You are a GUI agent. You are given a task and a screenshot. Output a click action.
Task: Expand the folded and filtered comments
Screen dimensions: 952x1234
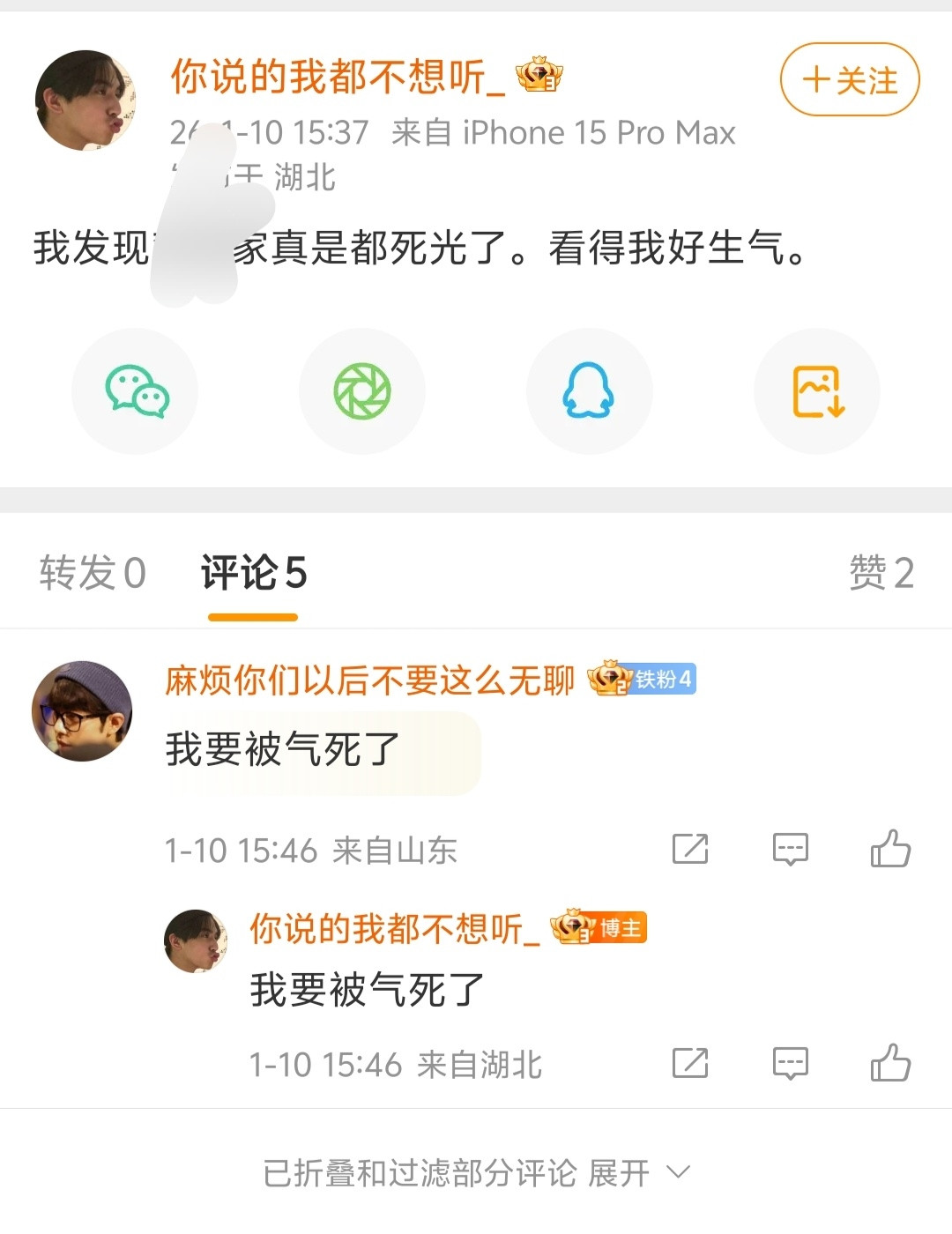point(476,1172)
